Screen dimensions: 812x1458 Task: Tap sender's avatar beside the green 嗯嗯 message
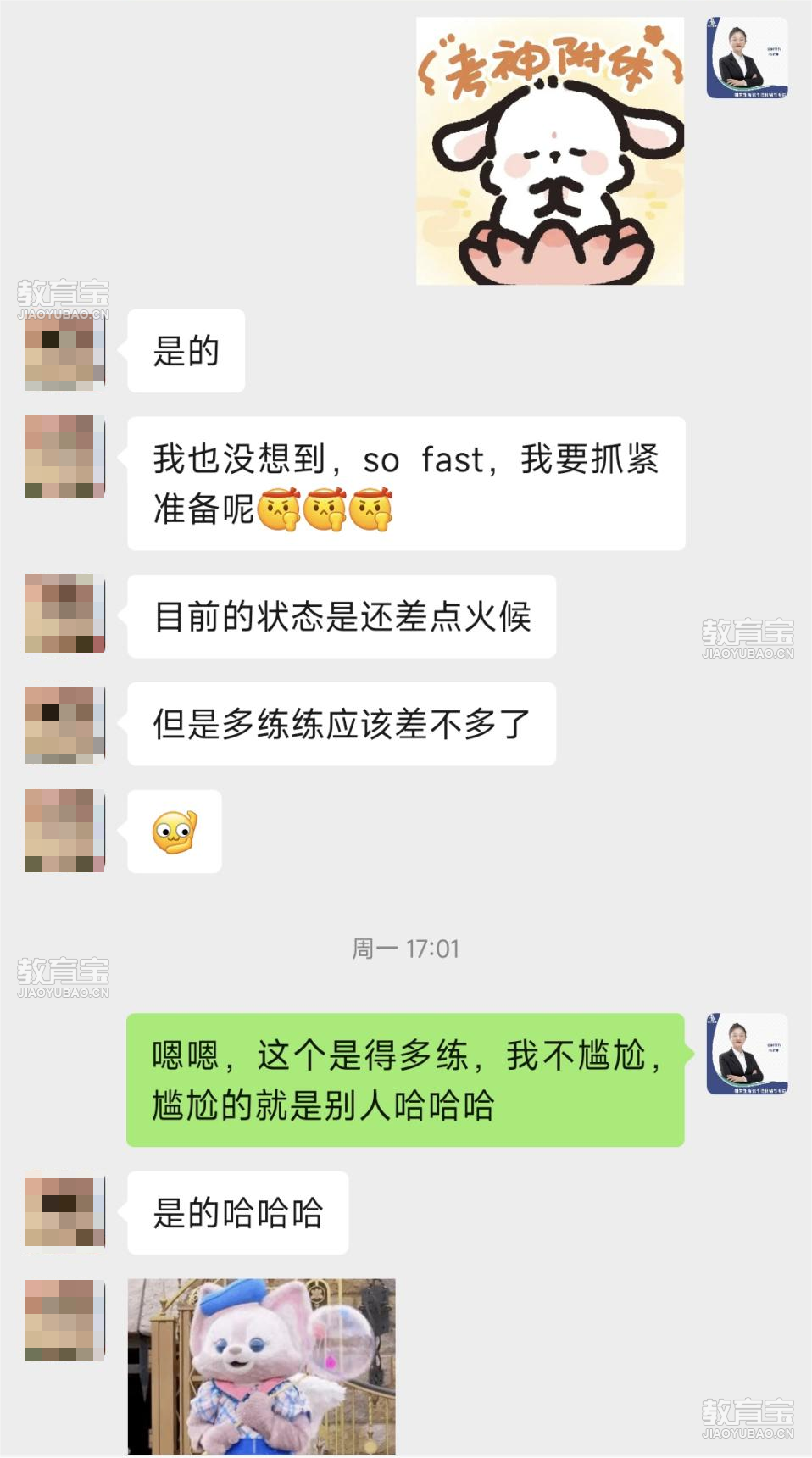coord(747,1054)
